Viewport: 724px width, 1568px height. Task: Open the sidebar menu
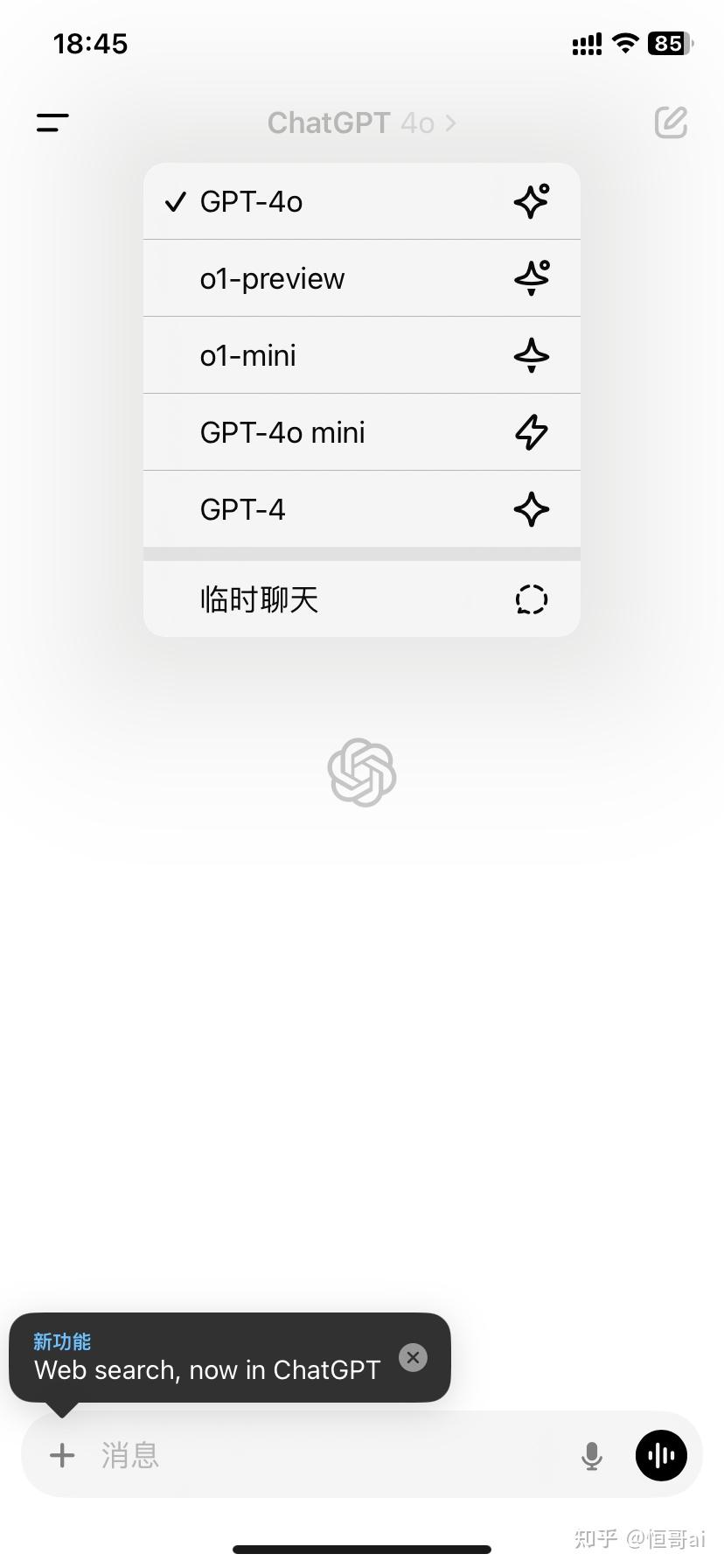pos(52,122)
